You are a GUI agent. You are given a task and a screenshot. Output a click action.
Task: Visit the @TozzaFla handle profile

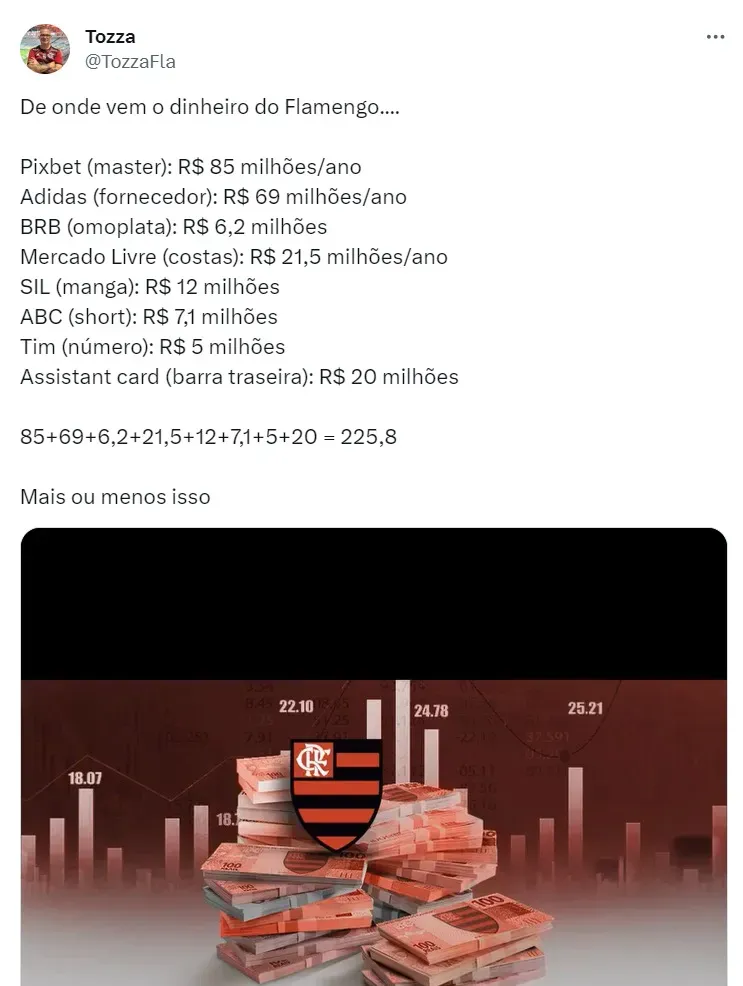click(130, 61)
